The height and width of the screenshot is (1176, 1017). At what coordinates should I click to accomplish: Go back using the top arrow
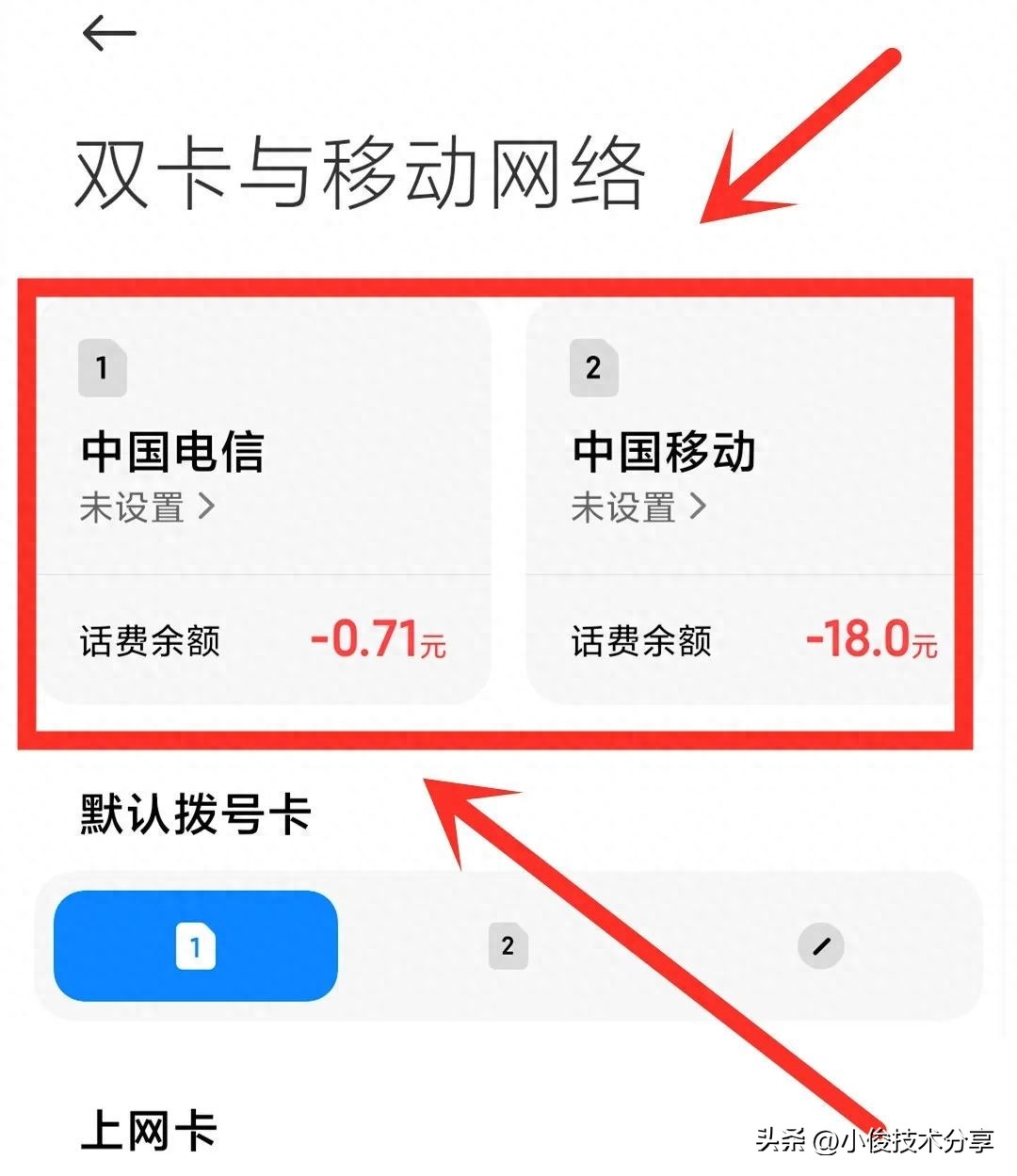109,35
